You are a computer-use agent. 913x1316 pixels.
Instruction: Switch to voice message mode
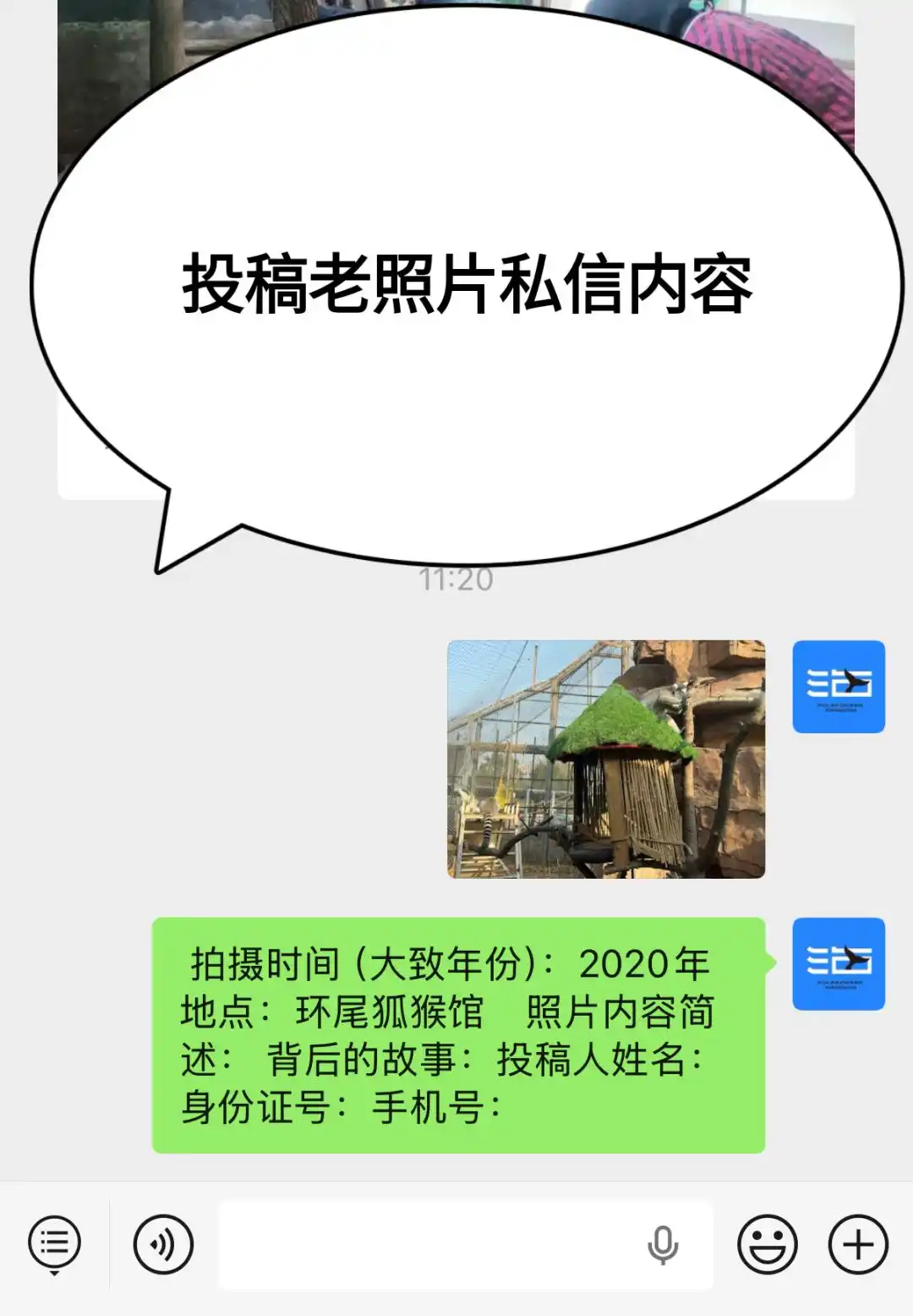161,1245
